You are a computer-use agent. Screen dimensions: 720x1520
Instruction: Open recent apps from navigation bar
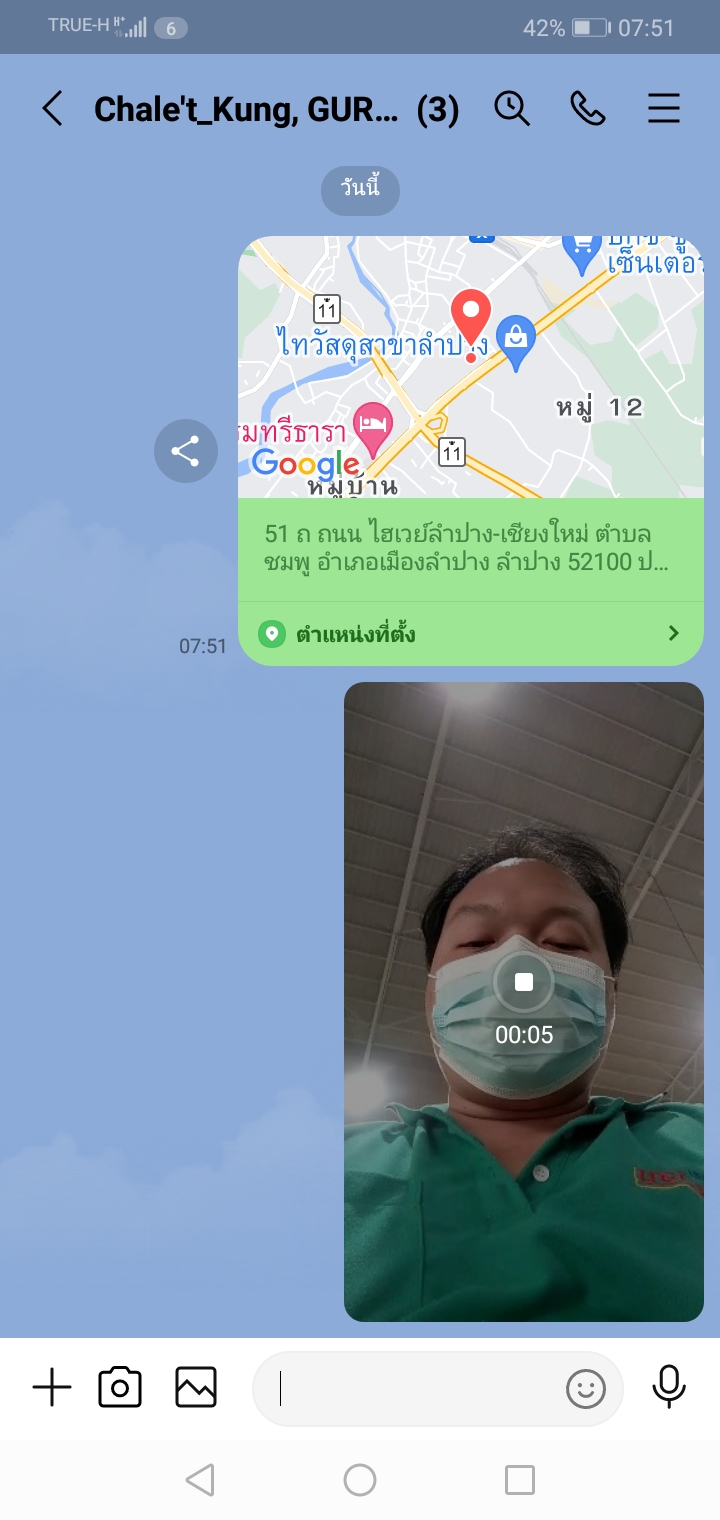tap(519, 1480)
